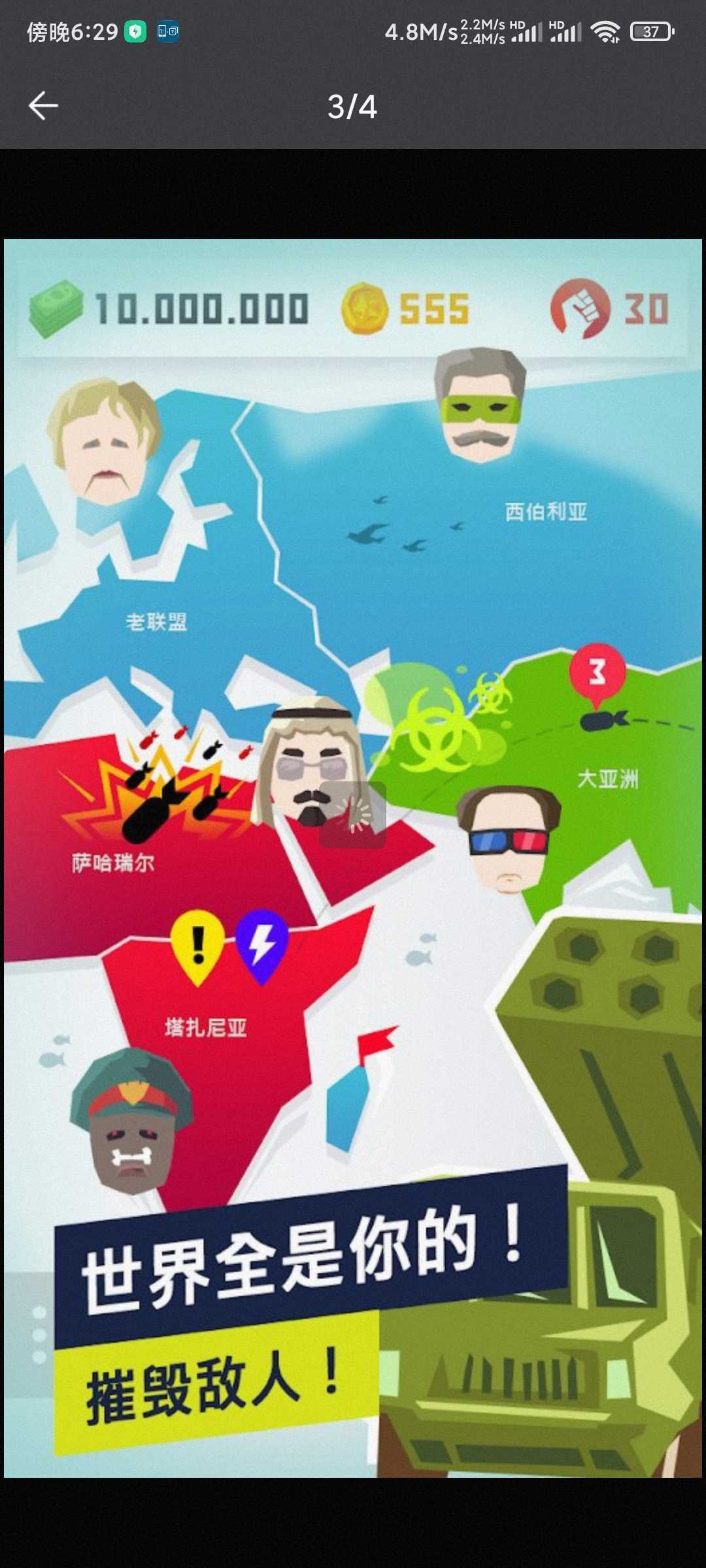This screenshot has height=1568, width=706.
Task: Tap the back arrow to exit viewer
Action: coord(43,106)
